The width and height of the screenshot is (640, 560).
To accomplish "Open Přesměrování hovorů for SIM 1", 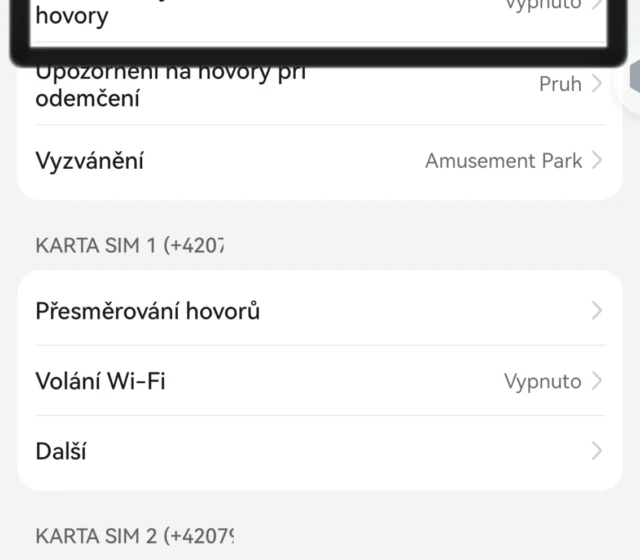I will point(318,311).
